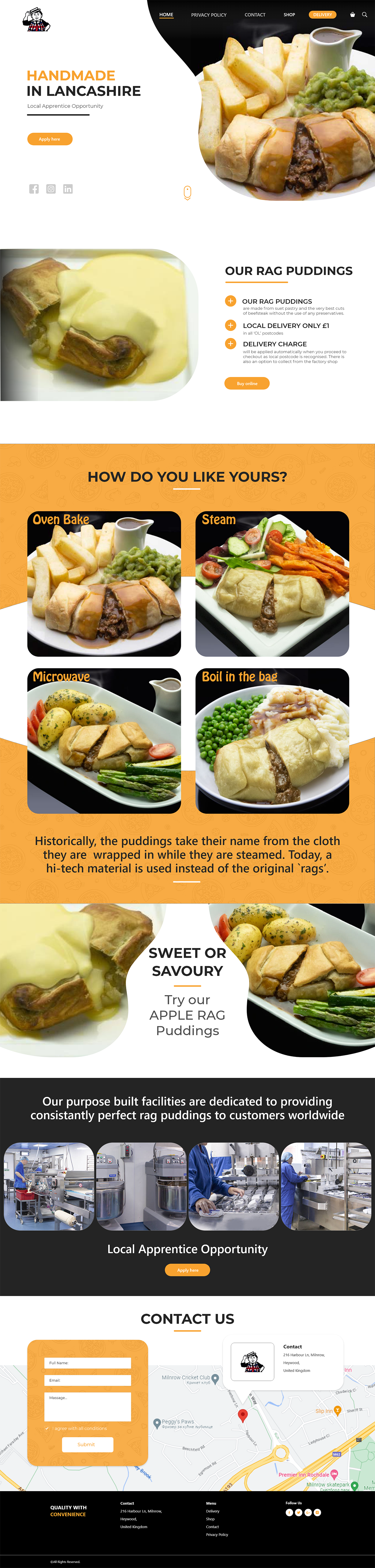Go to the Contact nav item

[255, 15]
